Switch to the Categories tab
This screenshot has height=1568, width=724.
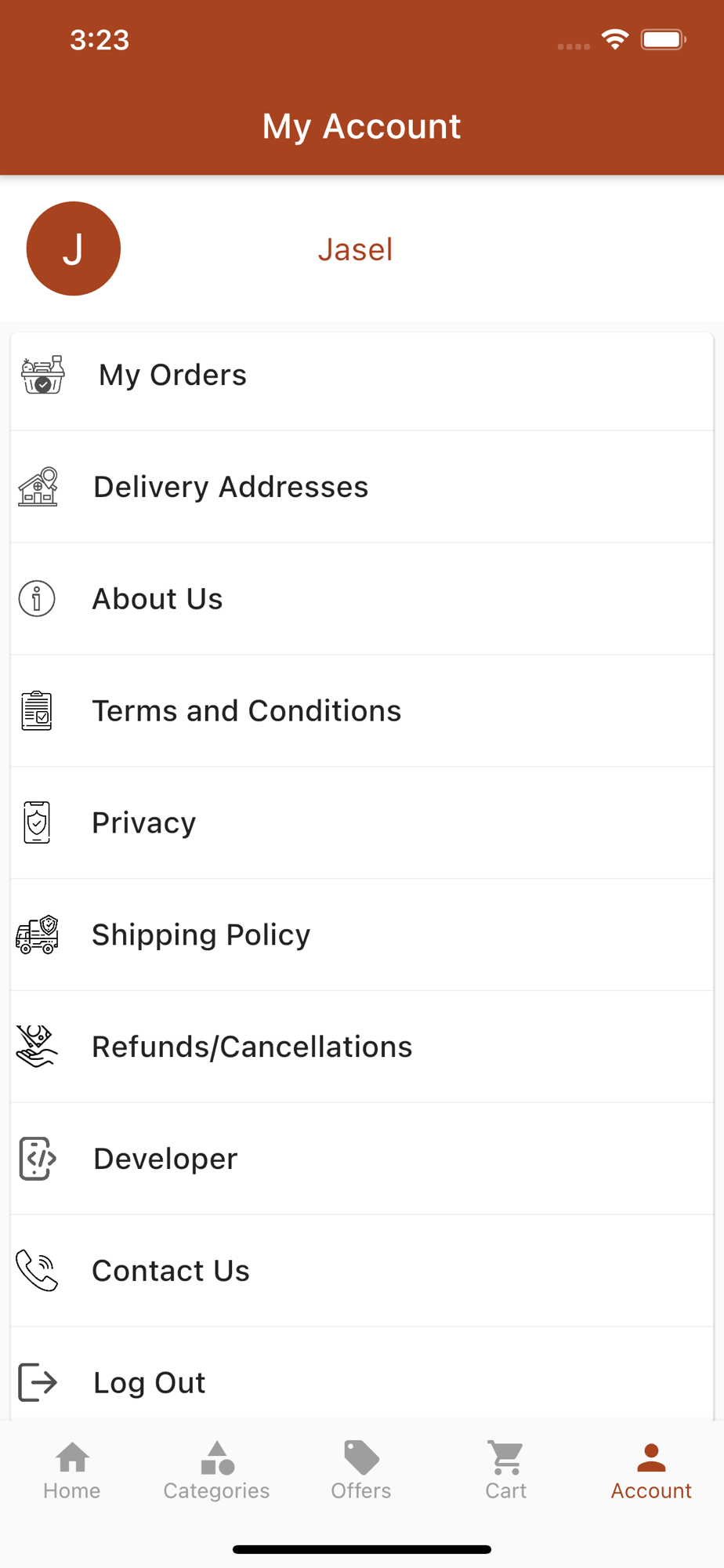[217, 1471]
